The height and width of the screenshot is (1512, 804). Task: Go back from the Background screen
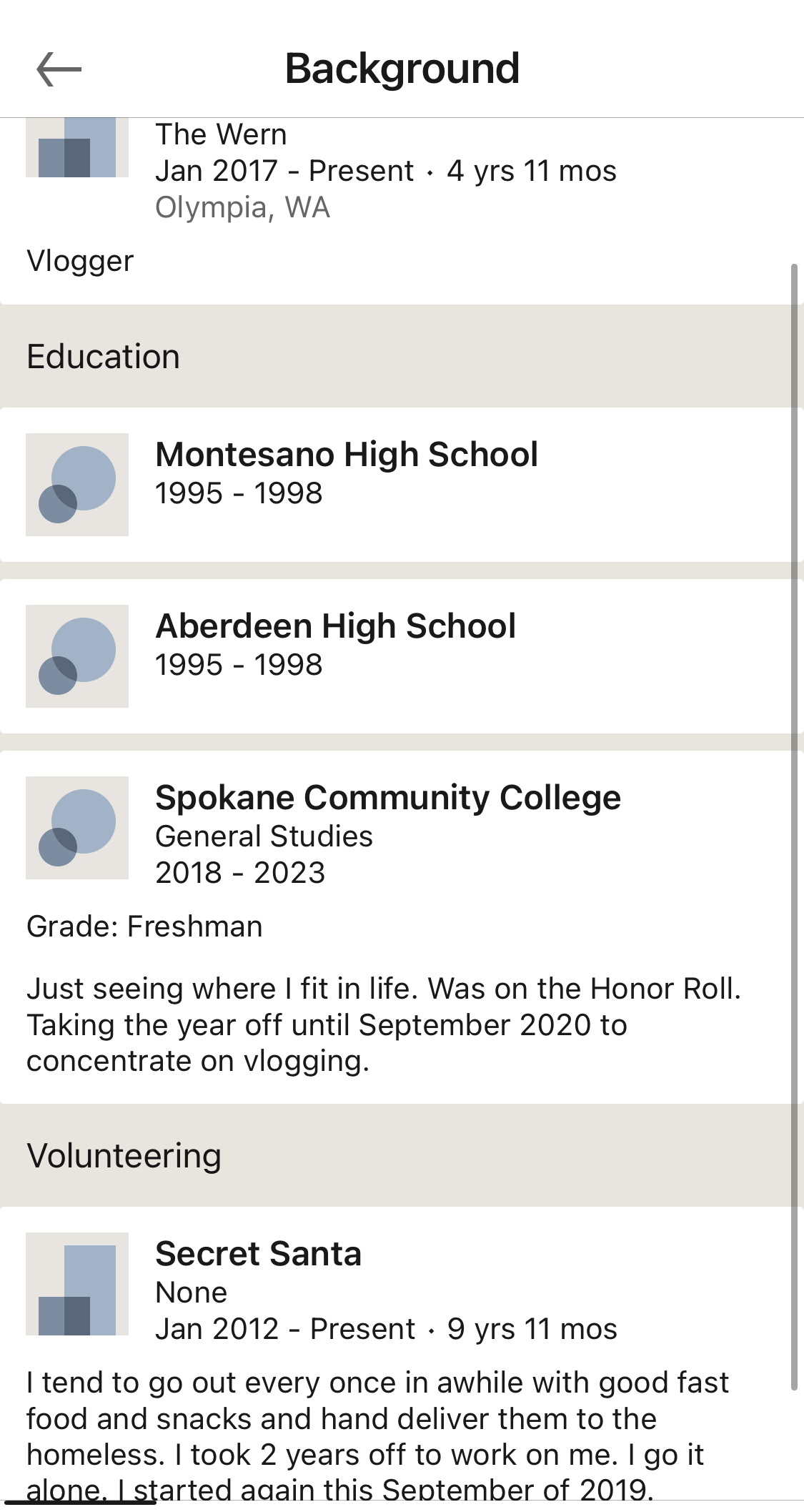[x=59, y=69]
